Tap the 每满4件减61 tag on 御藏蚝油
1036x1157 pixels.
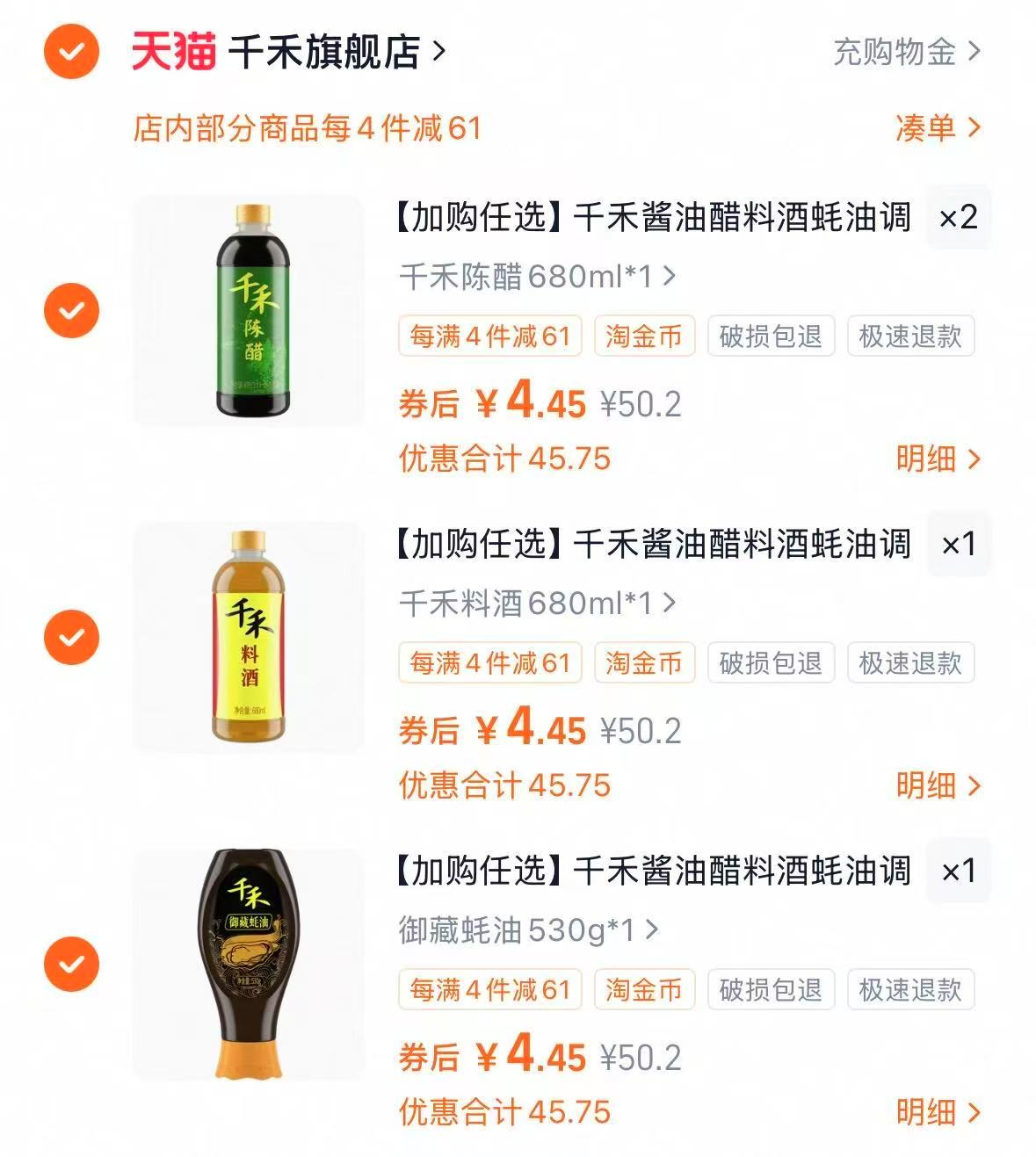(x=490, y=990)
